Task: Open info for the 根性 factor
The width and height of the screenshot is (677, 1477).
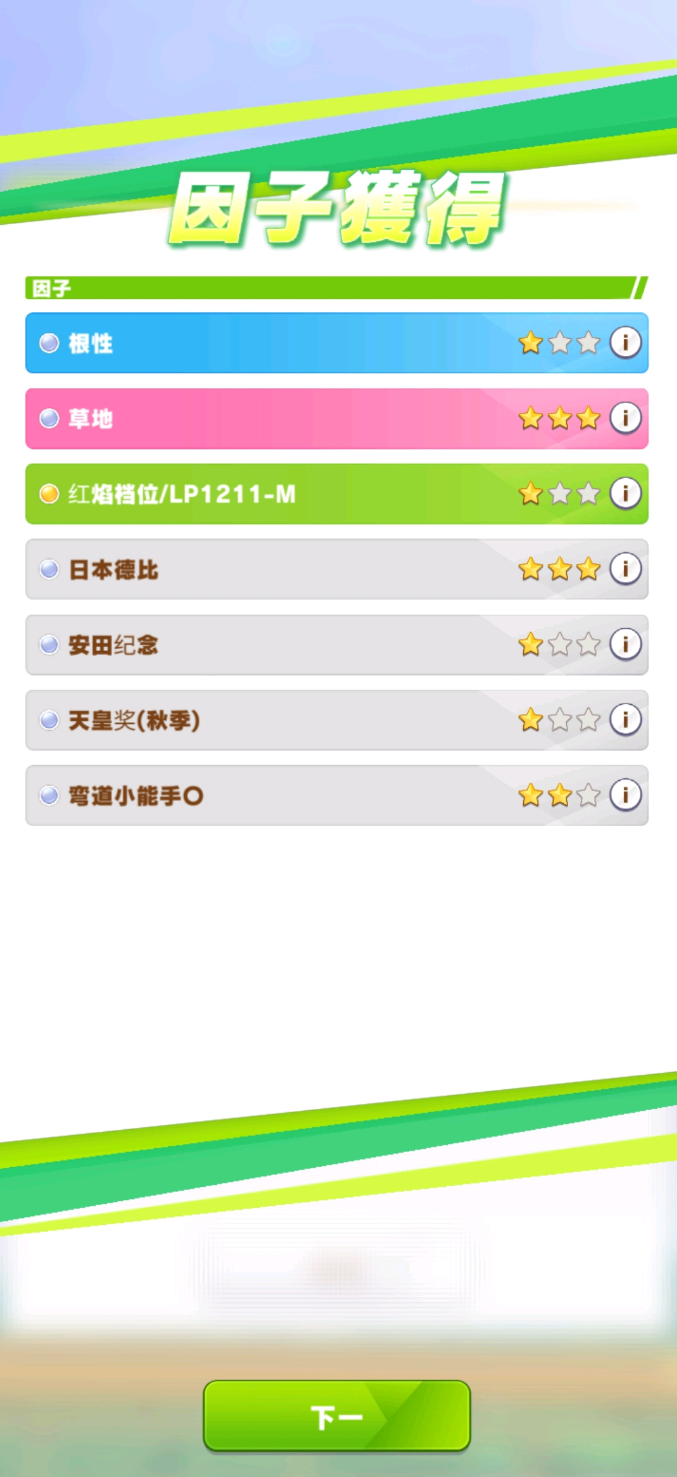Action: point(625,343)
